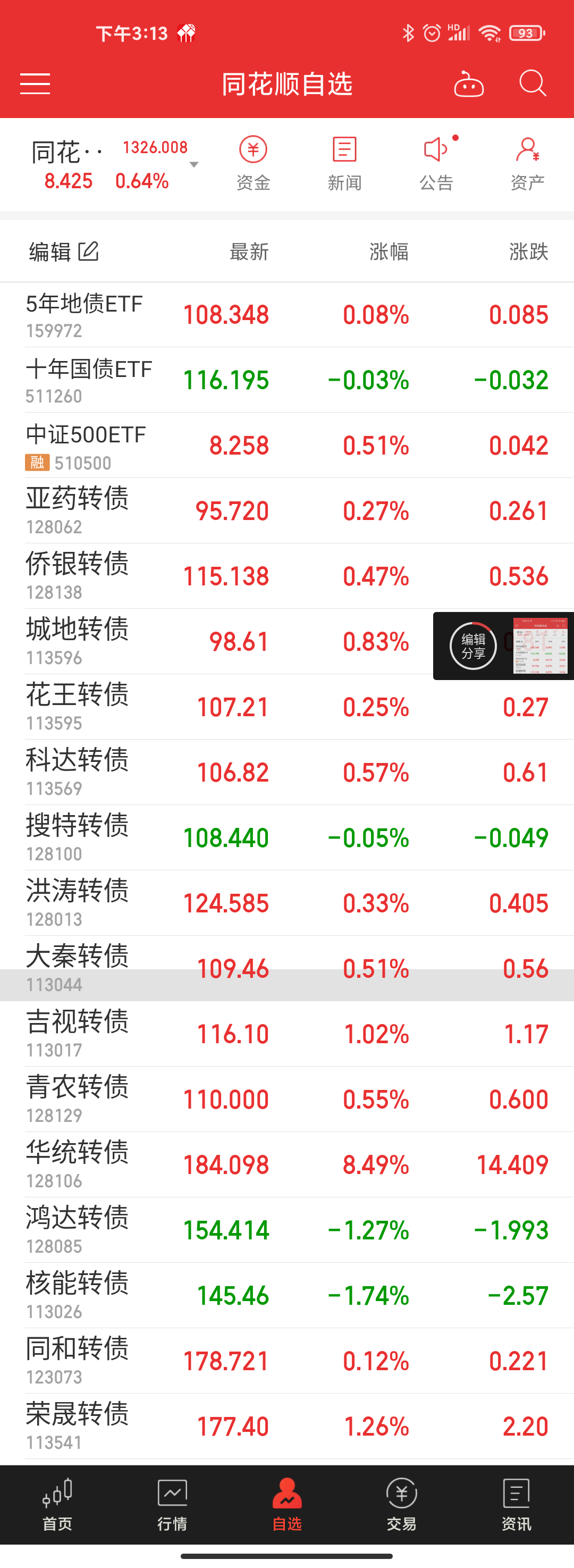Open 公告 announcements section

[x=436, y=163]
